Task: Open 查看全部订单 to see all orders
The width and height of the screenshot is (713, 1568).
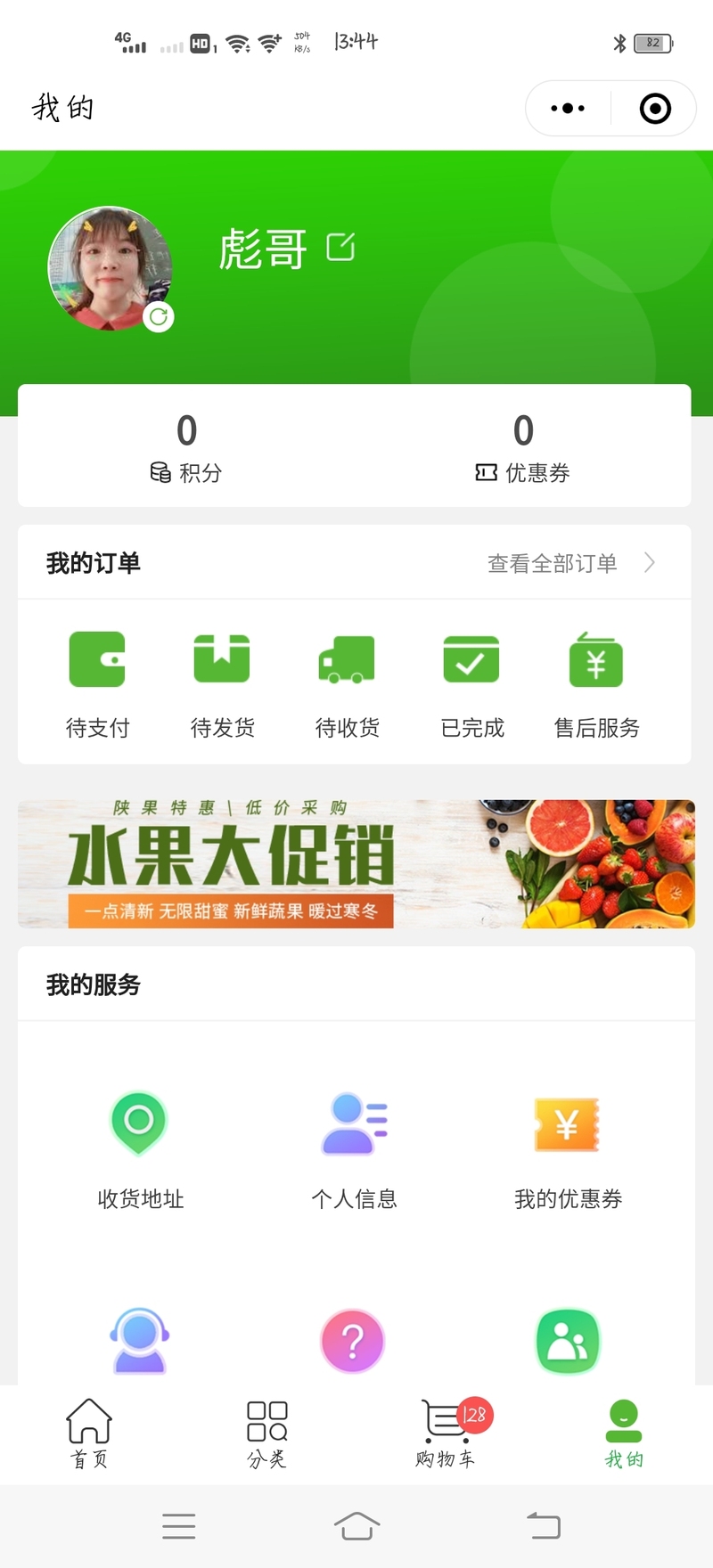Action: click(570, 563)
